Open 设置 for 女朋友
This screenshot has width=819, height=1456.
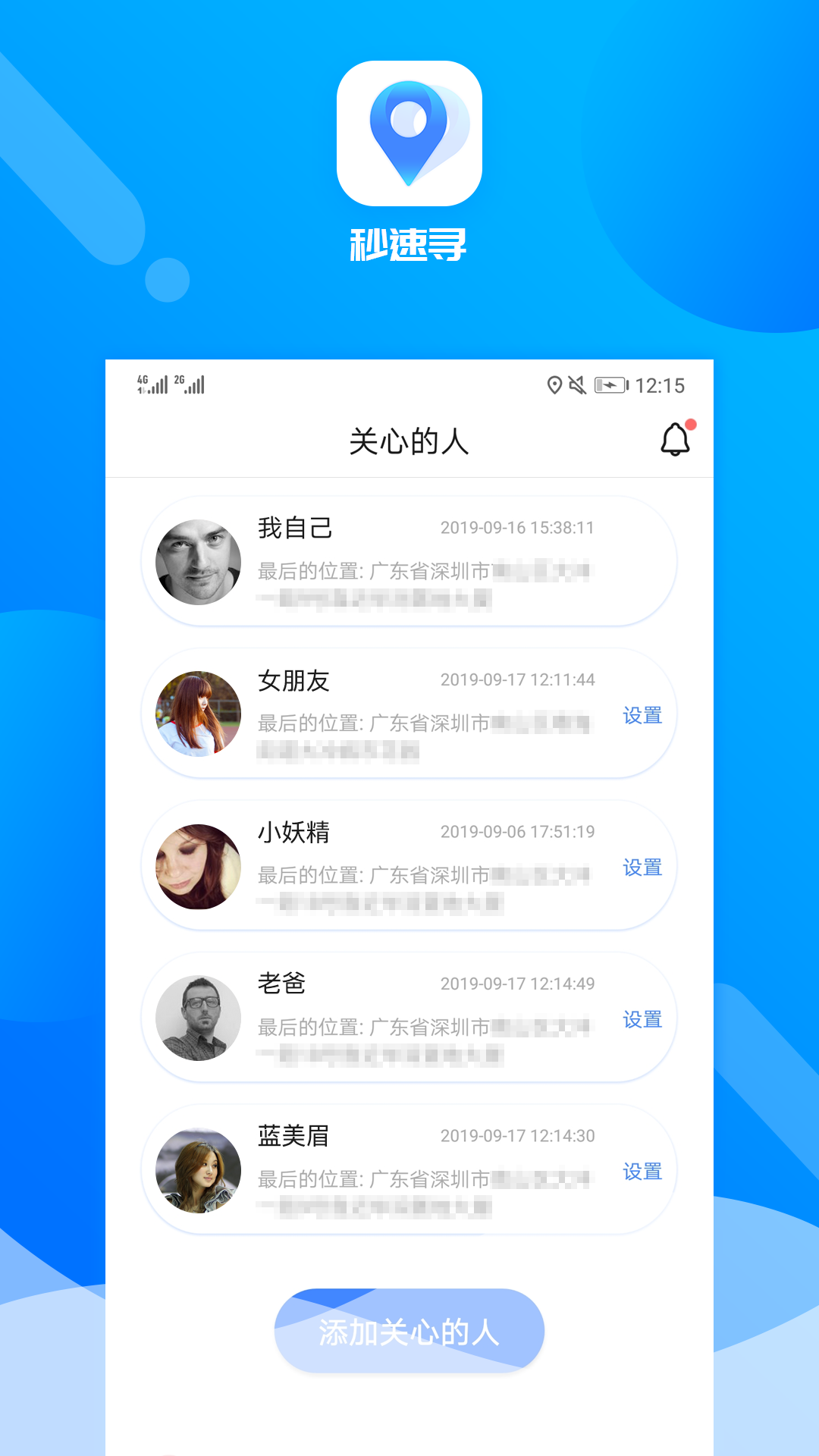coord(643,715)
